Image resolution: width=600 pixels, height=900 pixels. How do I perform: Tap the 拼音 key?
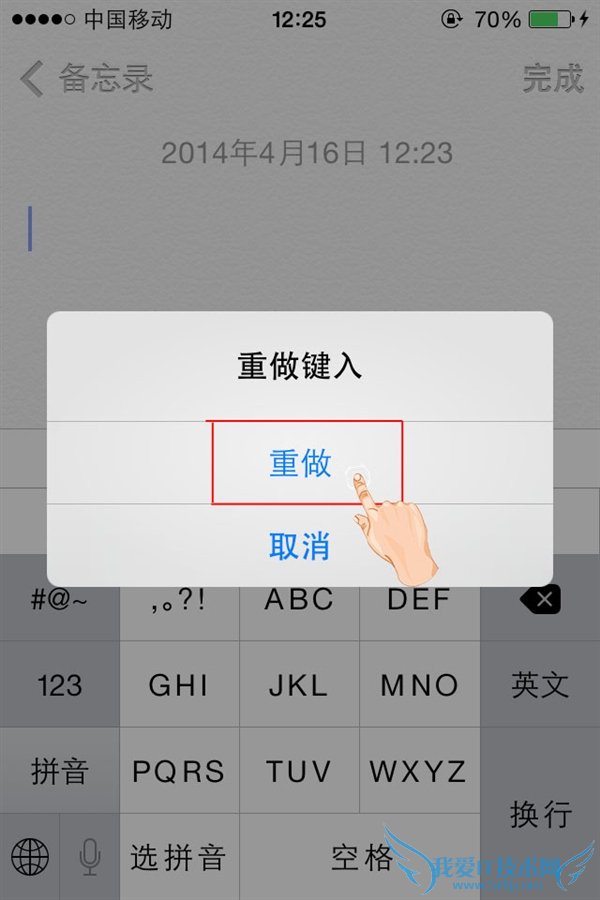click(x=59, y=771)
